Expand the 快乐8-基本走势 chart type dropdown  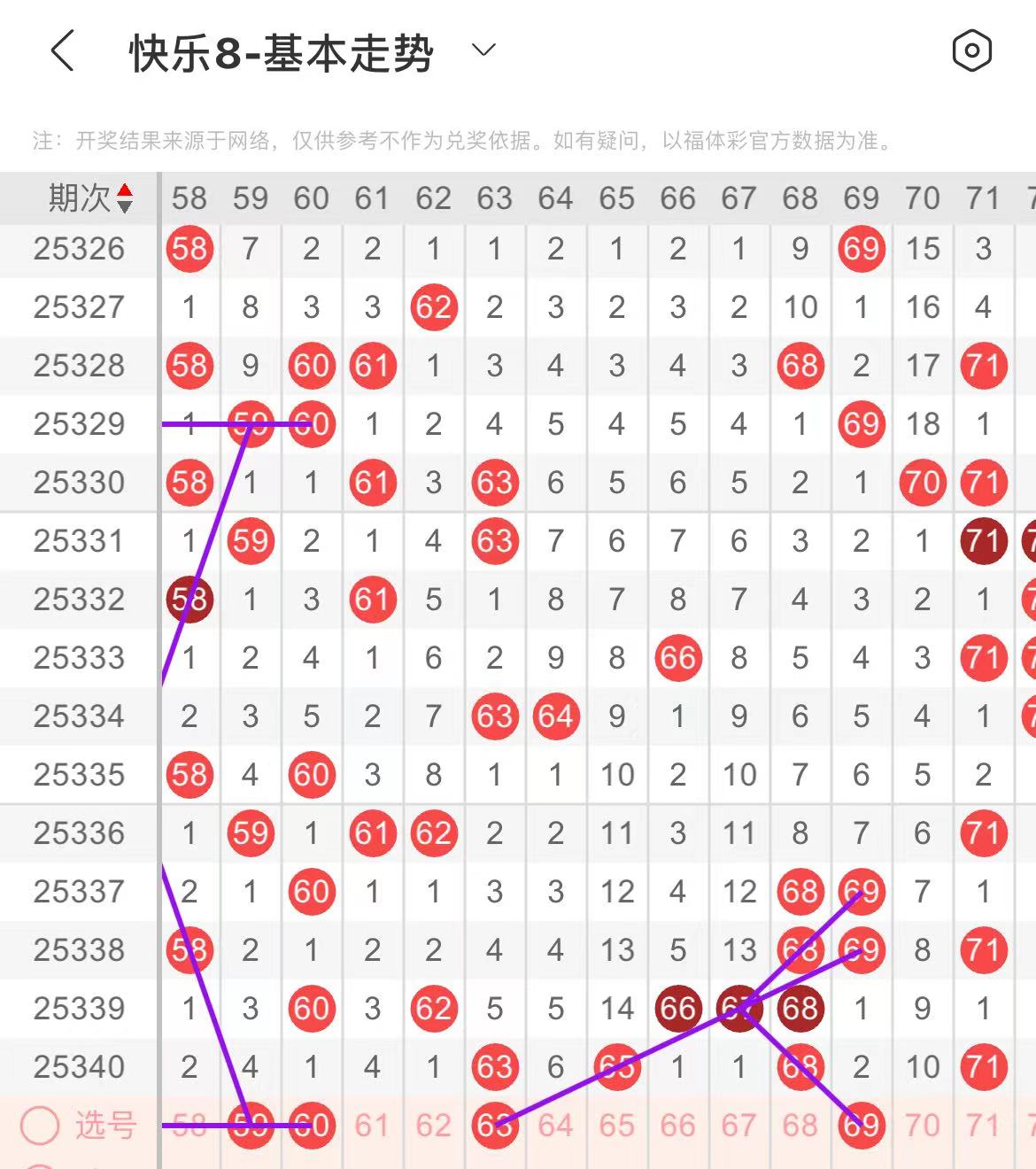coord(483,50)
